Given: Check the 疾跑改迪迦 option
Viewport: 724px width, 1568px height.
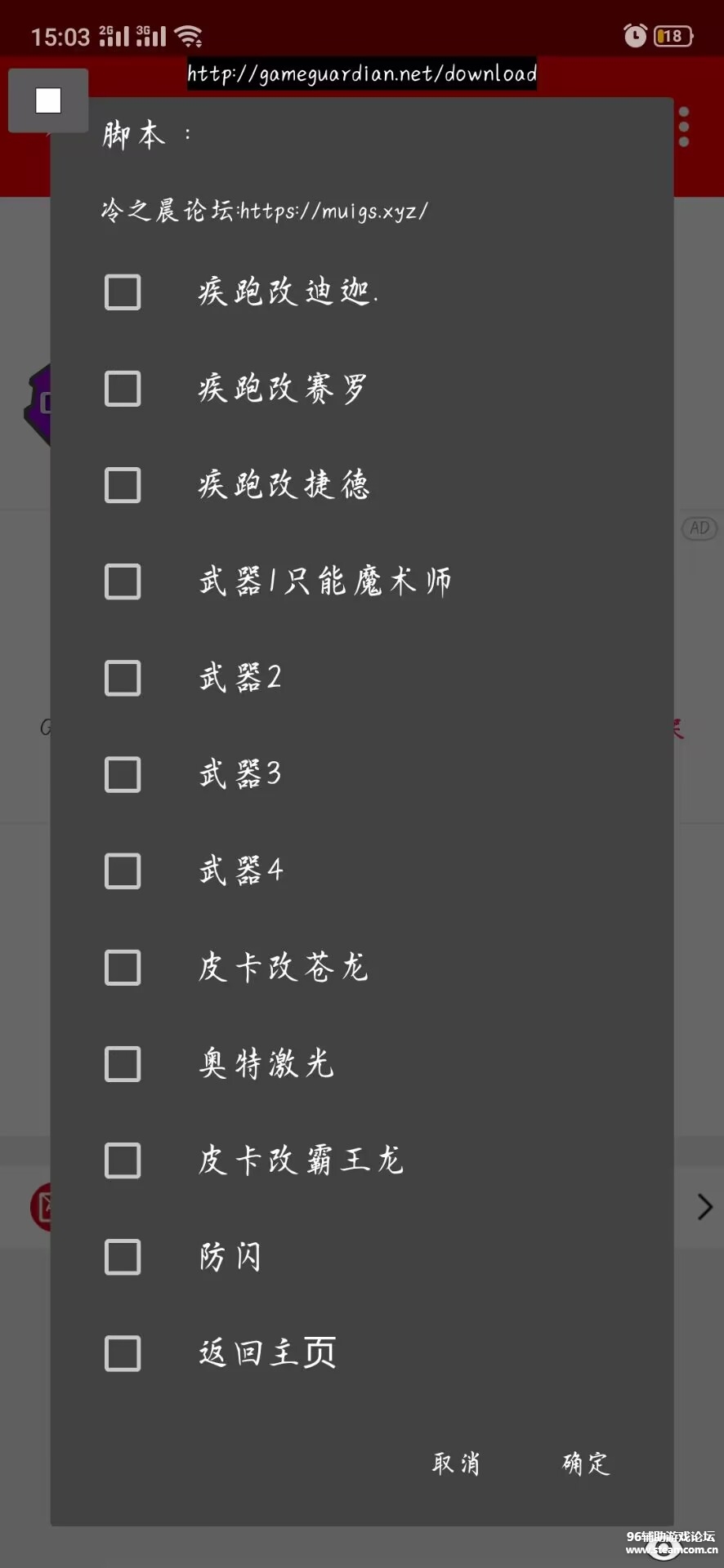Looking at the screenshot, I should point(123,292).
